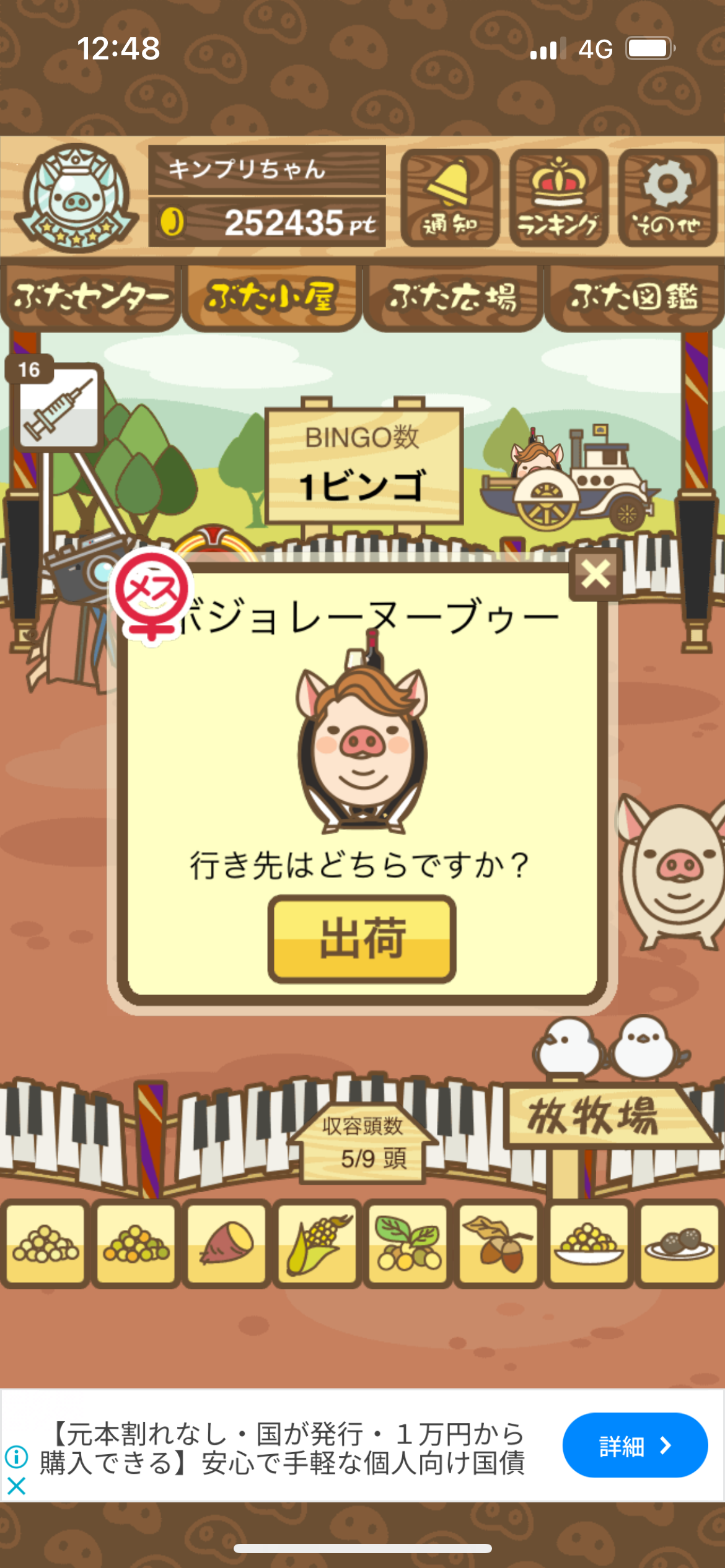
Task: Switch to the ぶた市場 tab
Action: pyautogui.click(x=452, y=297)
